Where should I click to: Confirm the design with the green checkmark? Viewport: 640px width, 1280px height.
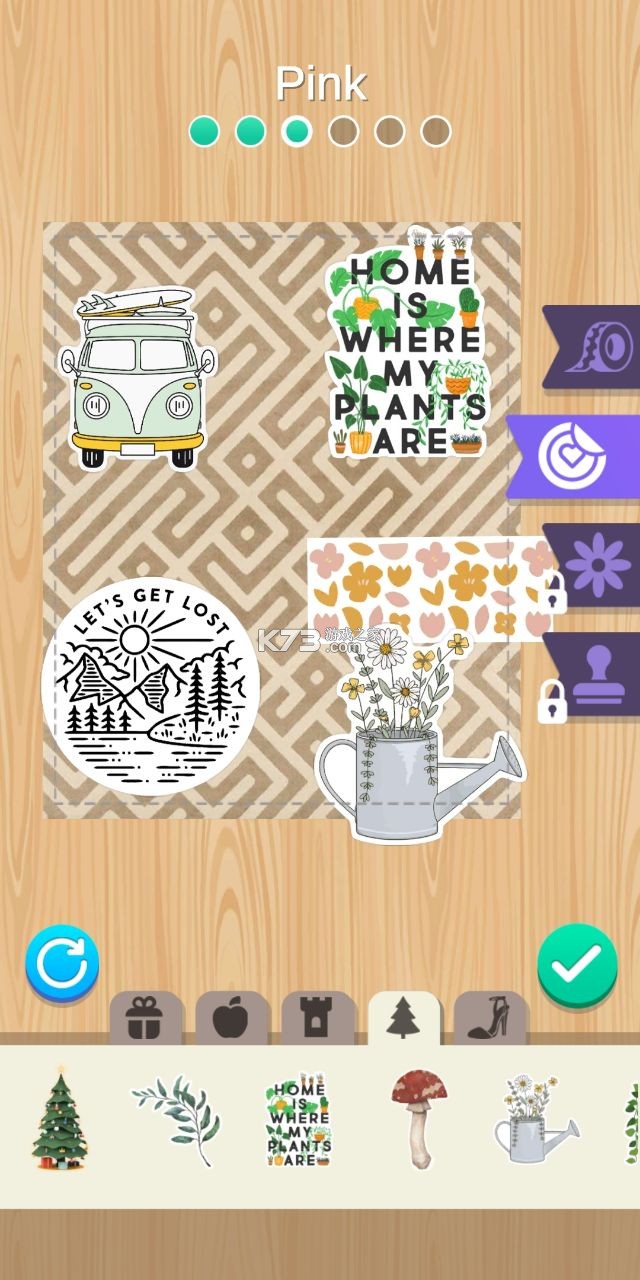click(x=577, y=963)
